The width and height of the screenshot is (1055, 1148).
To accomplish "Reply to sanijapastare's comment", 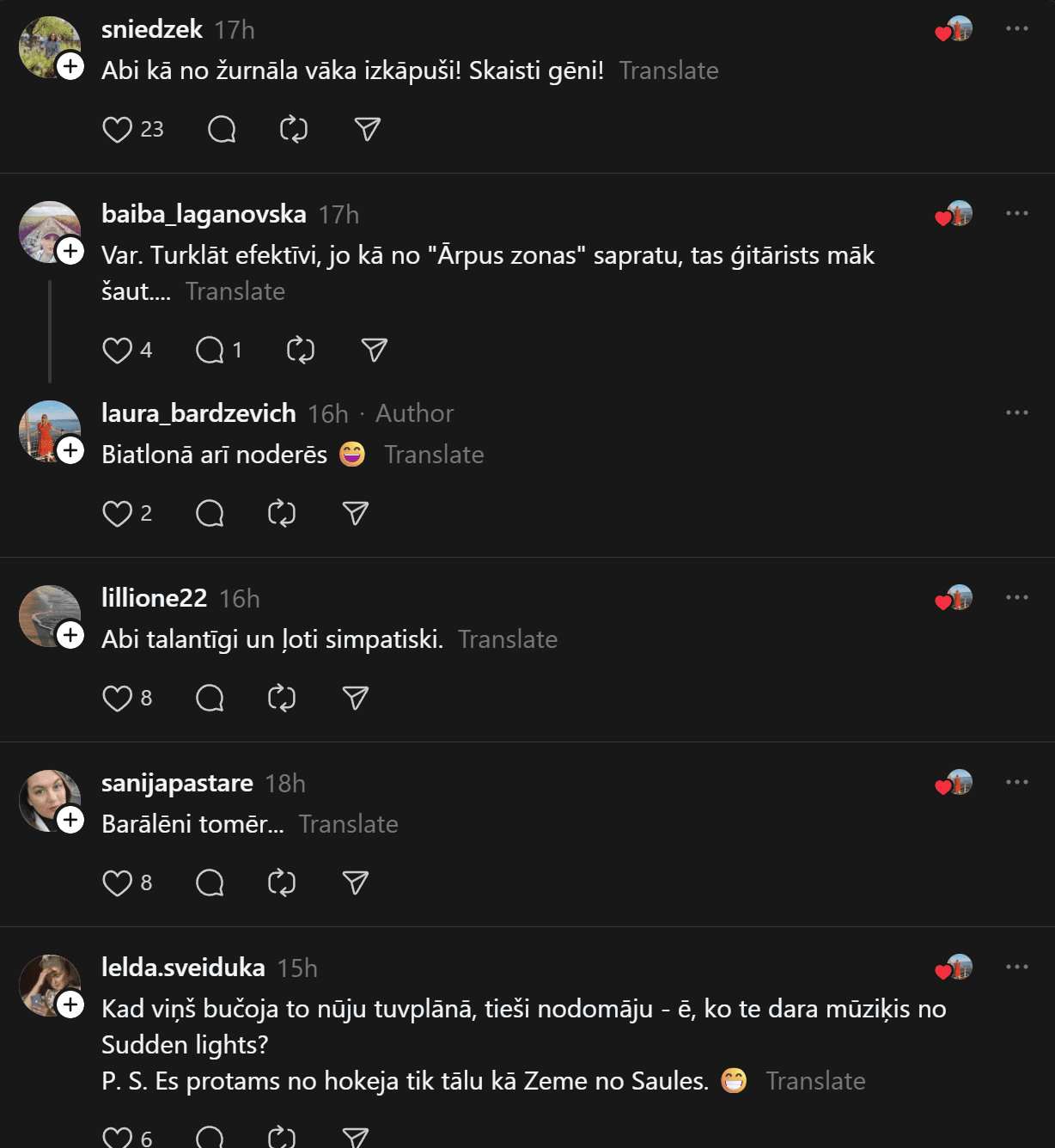I will coord(210,883).
